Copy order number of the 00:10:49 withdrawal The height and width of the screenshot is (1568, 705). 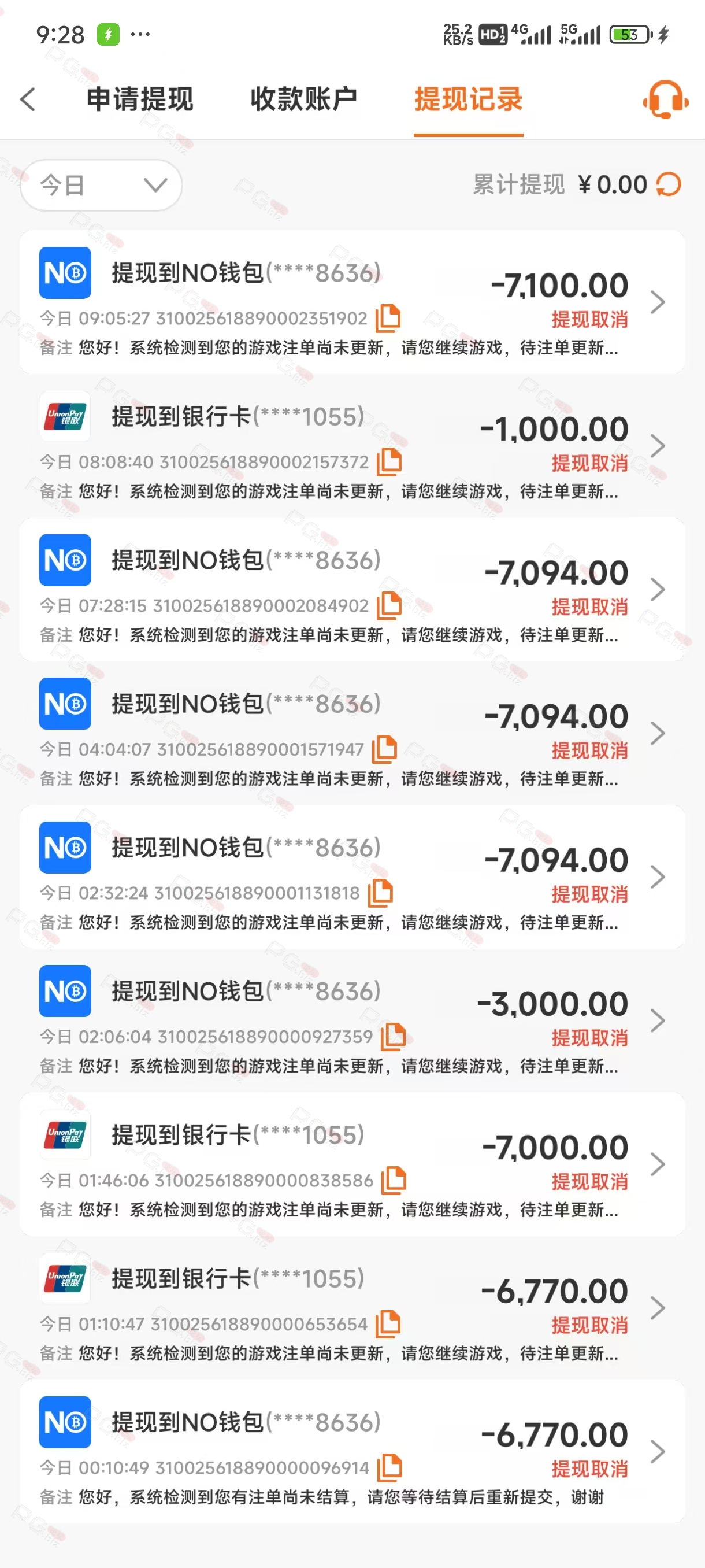(389, 1467)
